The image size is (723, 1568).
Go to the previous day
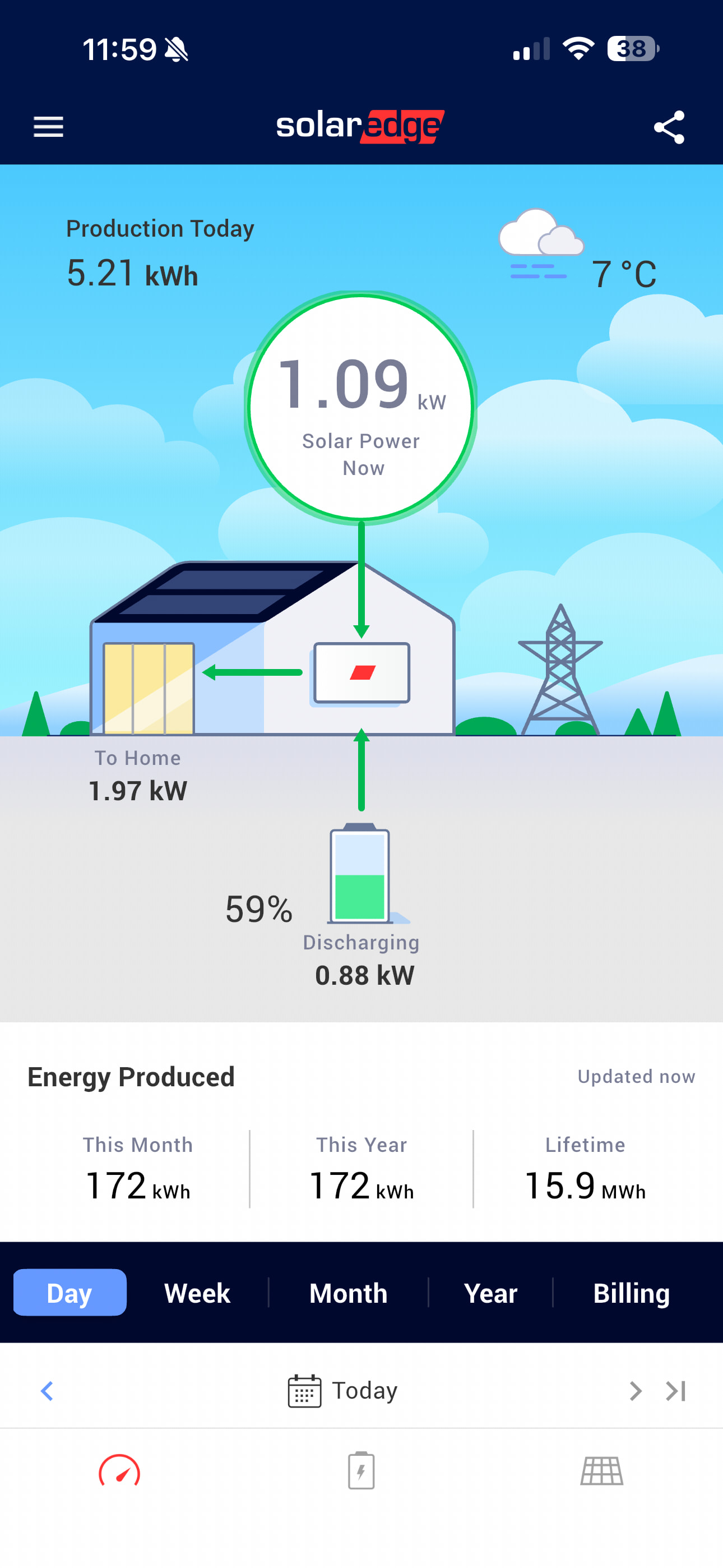[x=47, y=1391]
